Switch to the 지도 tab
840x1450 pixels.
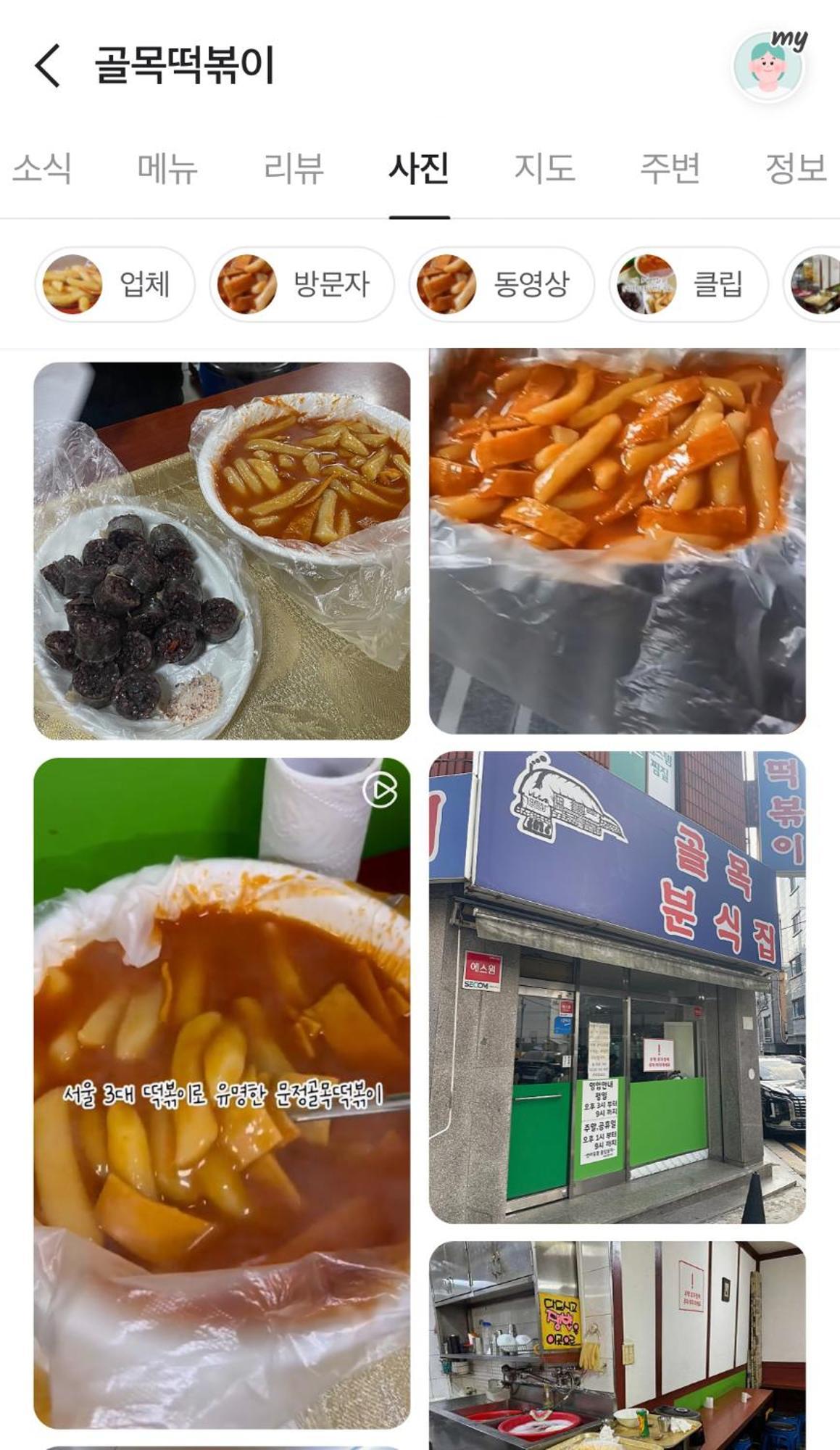[545, 169]
